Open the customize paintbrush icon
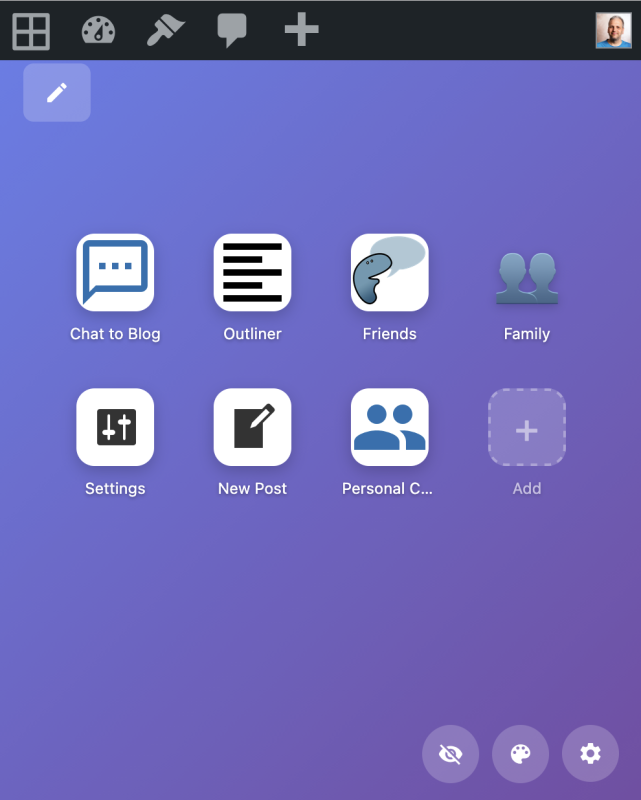641x800 pixels. click(x=165, y=31)
